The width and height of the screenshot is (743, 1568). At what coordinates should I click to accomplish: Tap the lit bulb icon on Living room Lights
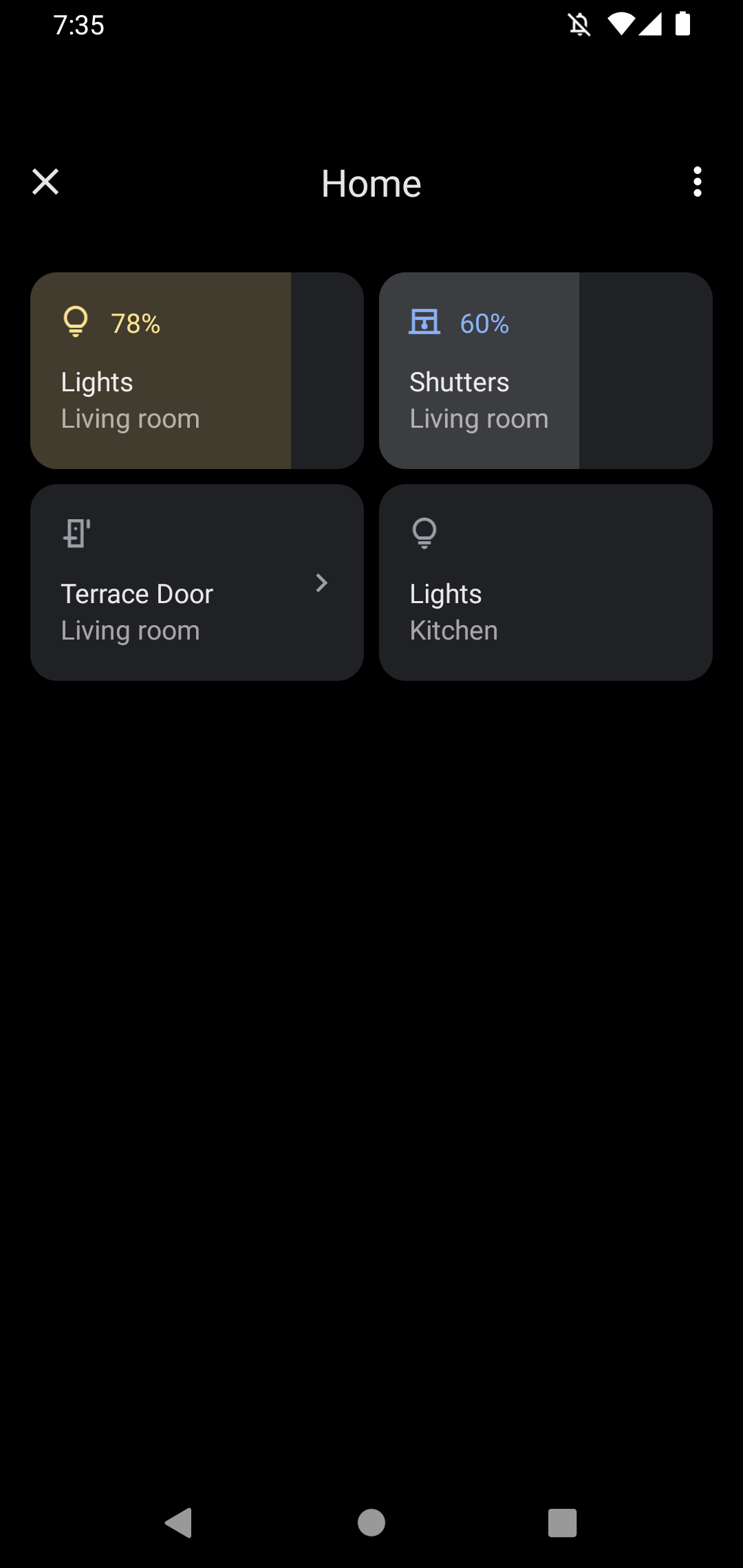coord(76,320)
